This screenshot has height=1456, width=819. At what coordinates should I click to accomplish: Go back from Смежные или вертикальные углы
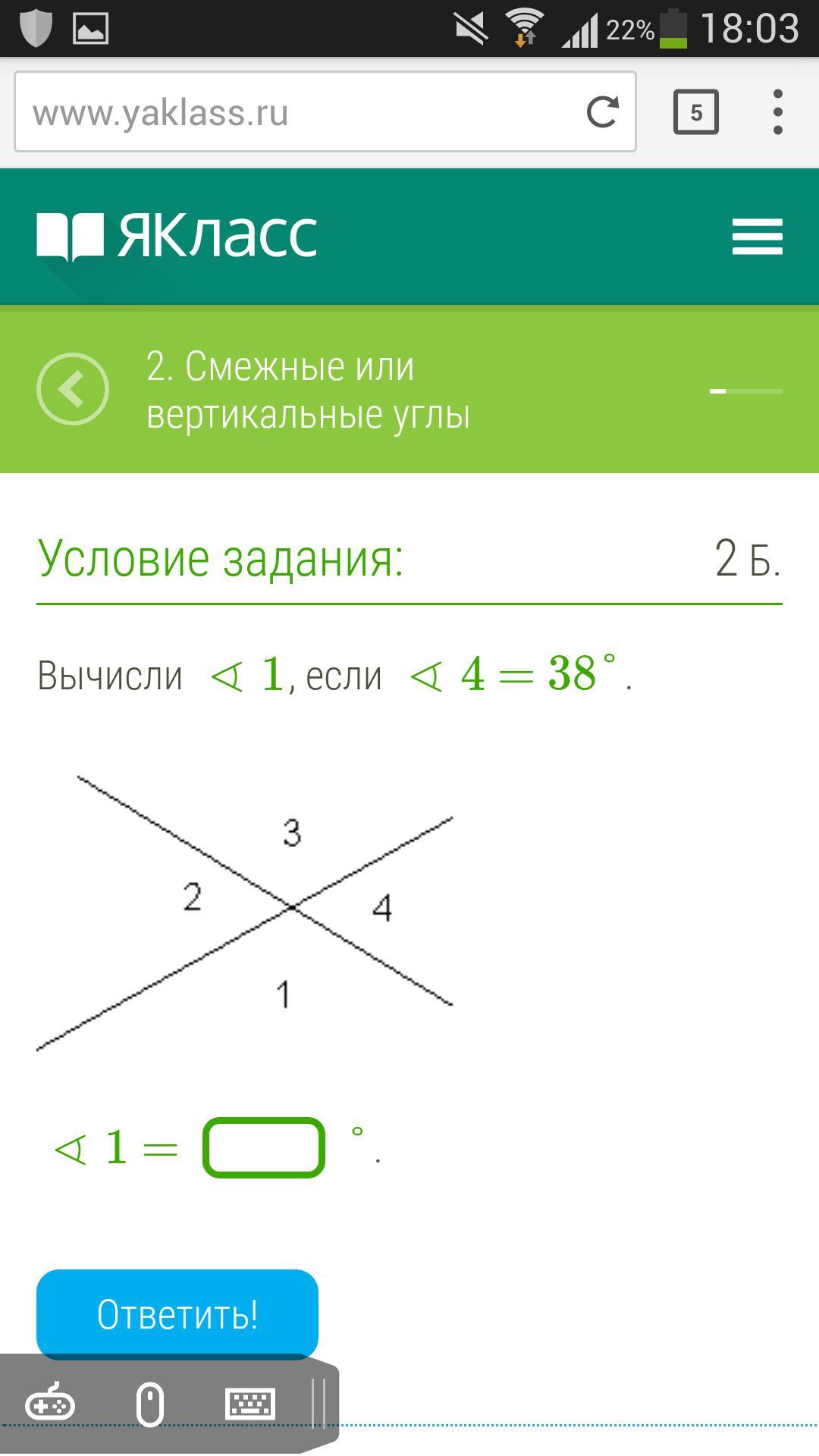[x=73, y=389]
